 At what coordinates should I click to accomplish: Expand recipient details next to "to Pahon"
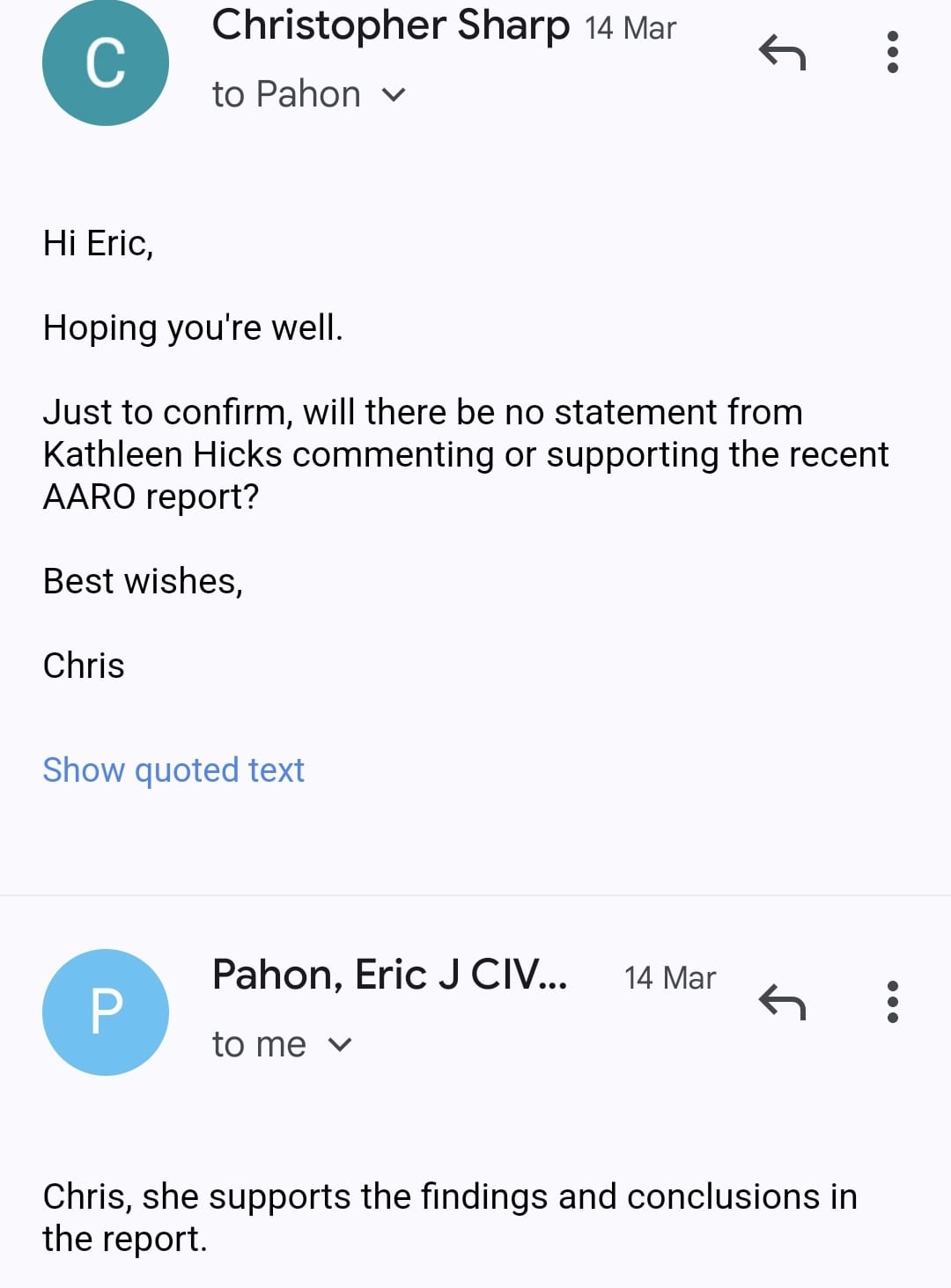(394, 94)
